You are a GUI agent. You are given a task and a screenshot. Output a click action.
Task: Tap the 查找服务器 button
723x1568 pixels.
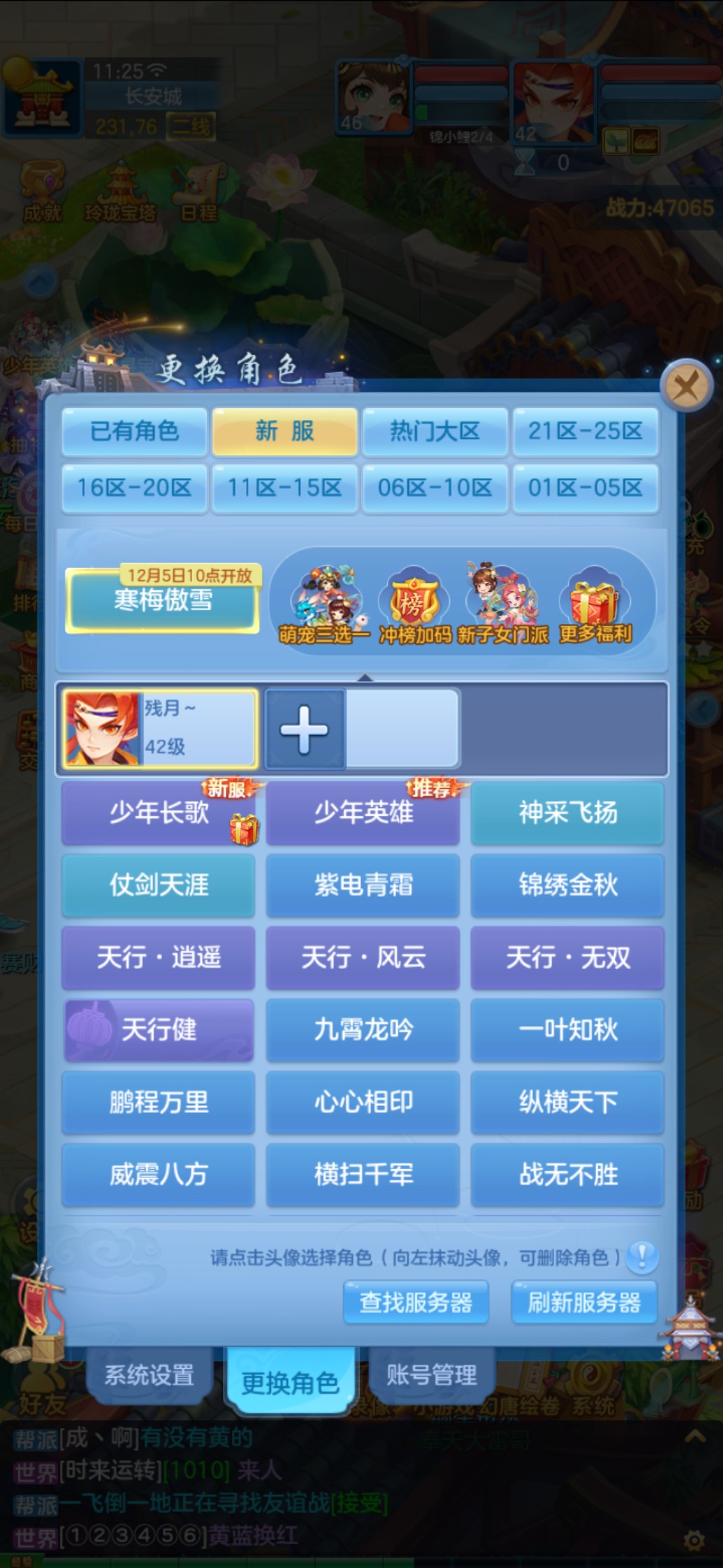(x=415, y=1303)
